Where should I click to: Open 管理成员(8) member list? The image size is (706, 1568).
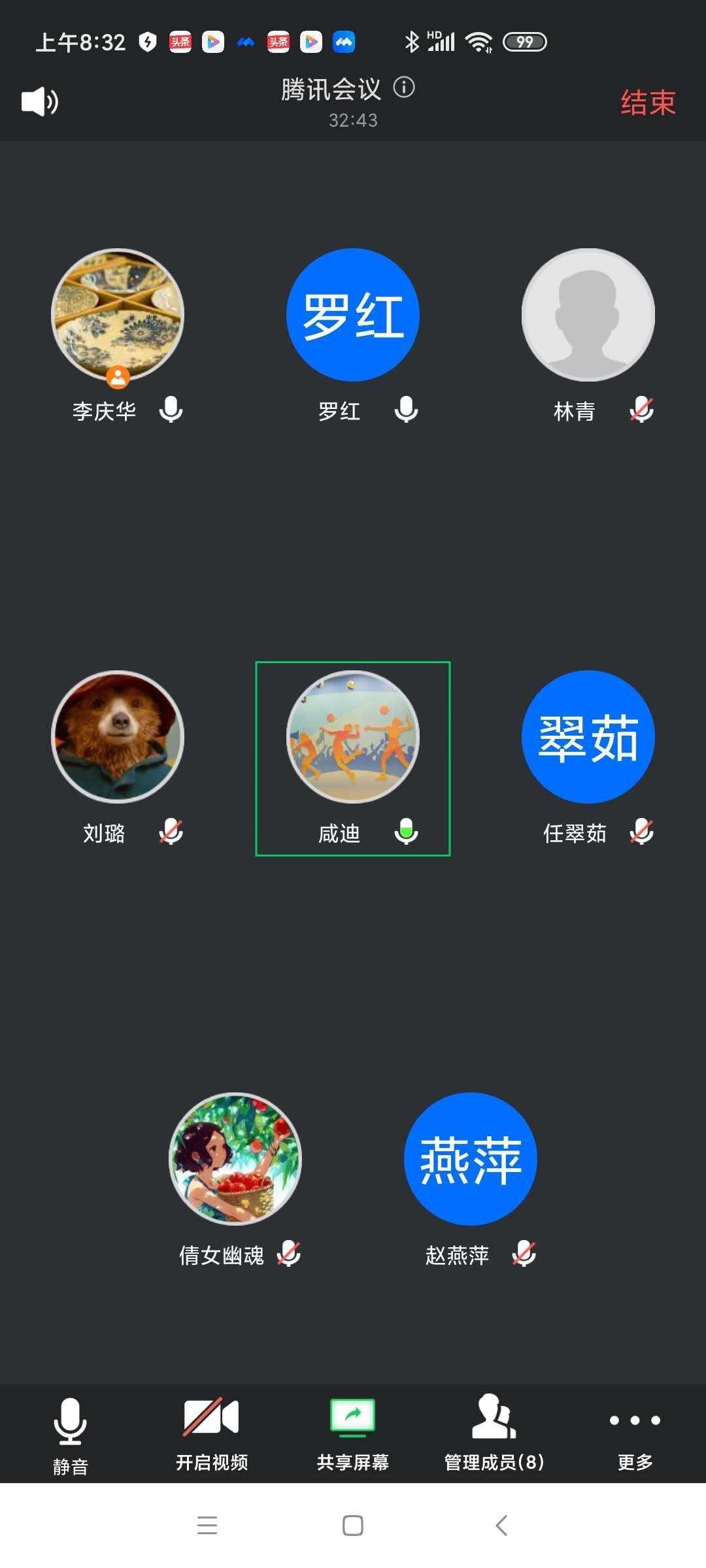click(x=494, y=1435)
